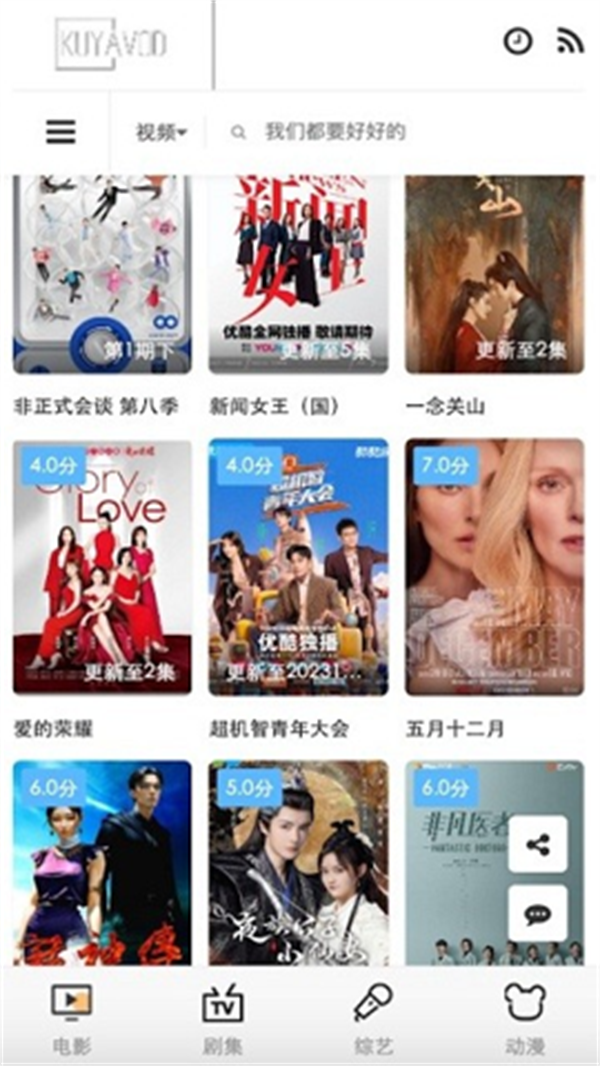Open the hamburger drawer menu

61,132
